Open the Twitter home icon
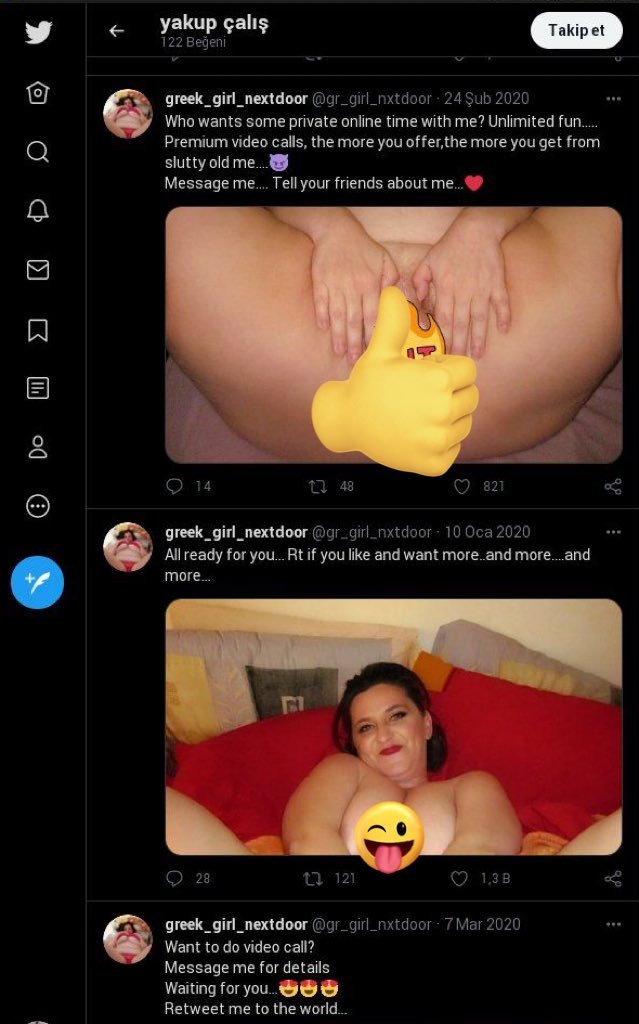Image resolution: width=639 pixels, height=1024 pixels. click(x=38, y=93)
